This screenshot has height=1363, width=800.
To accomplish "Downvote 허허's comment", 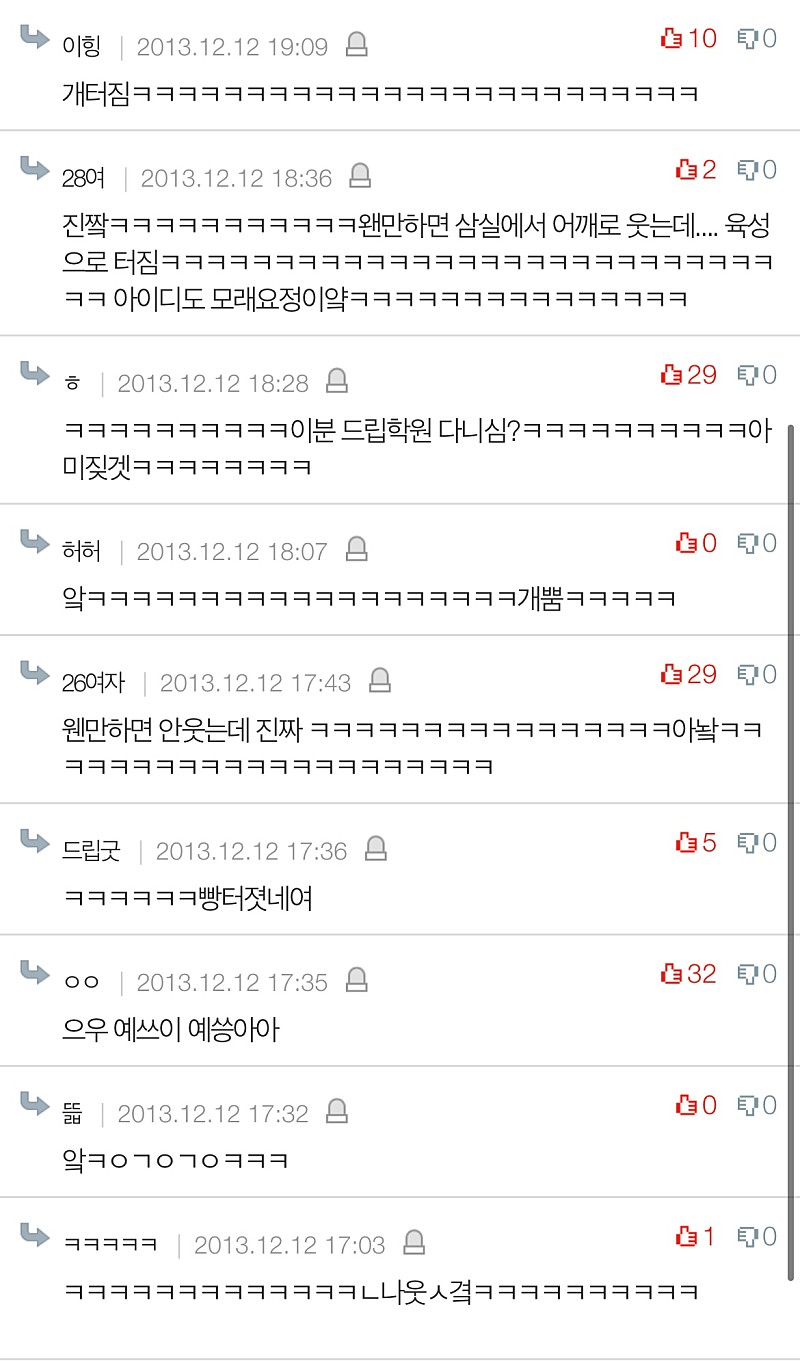I will click(748, 543).
